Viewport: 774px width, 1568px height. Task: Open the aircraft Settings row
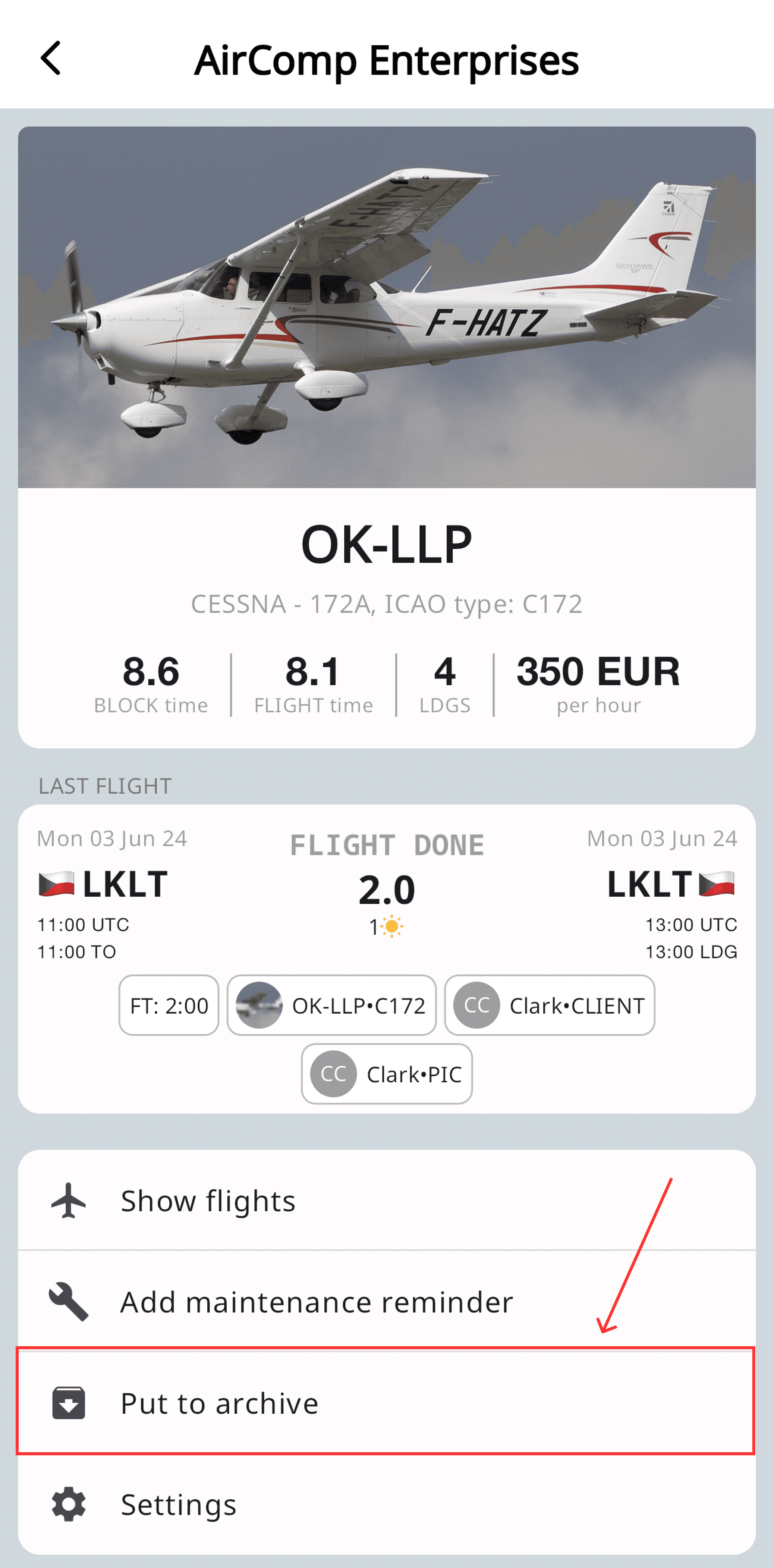(x=387, y=1504)
